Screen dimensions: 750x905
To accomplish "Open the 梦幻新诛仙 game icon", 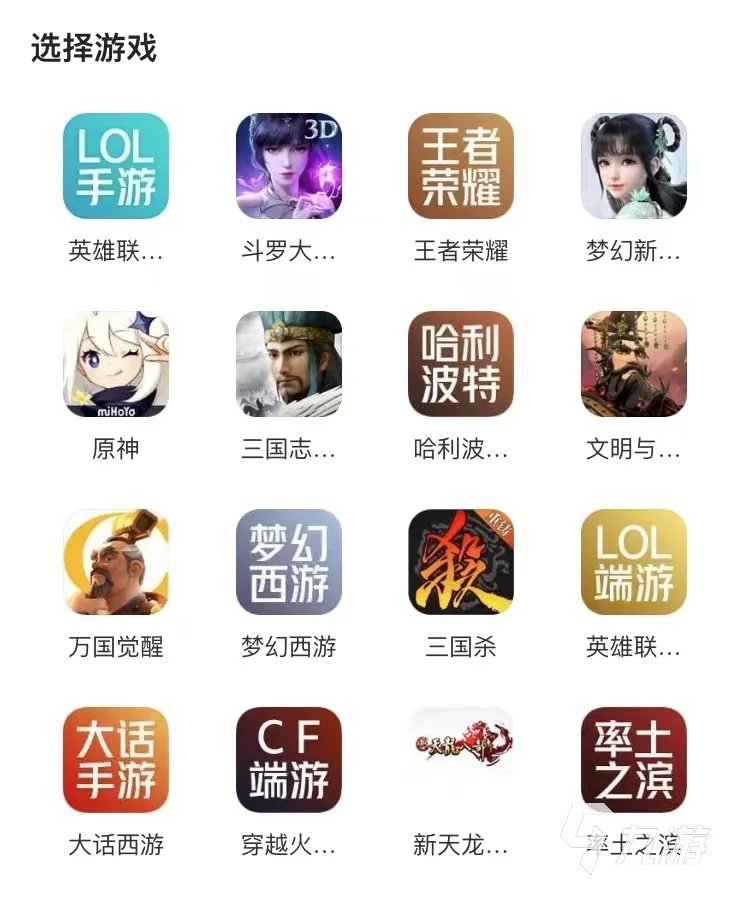I will [633, 166].
